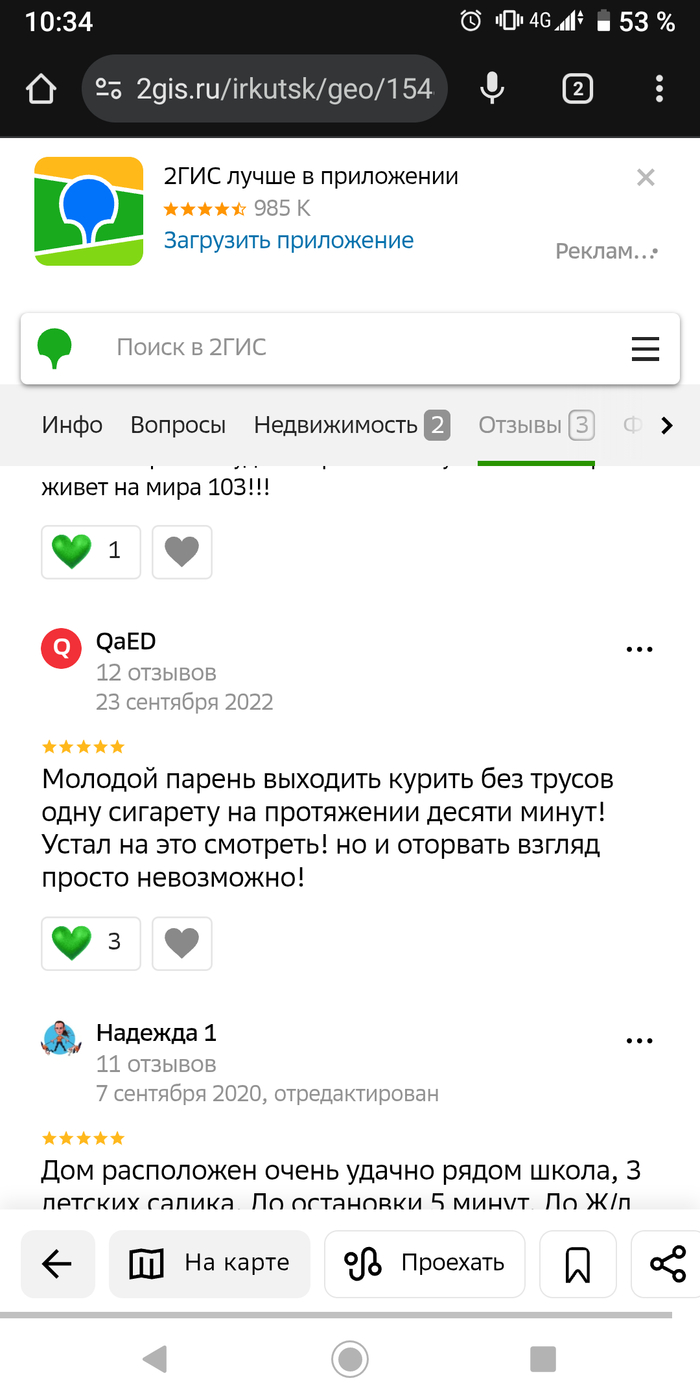Open the browser overflow menu
700x1400 pixels.
click(x=659, y=89)
